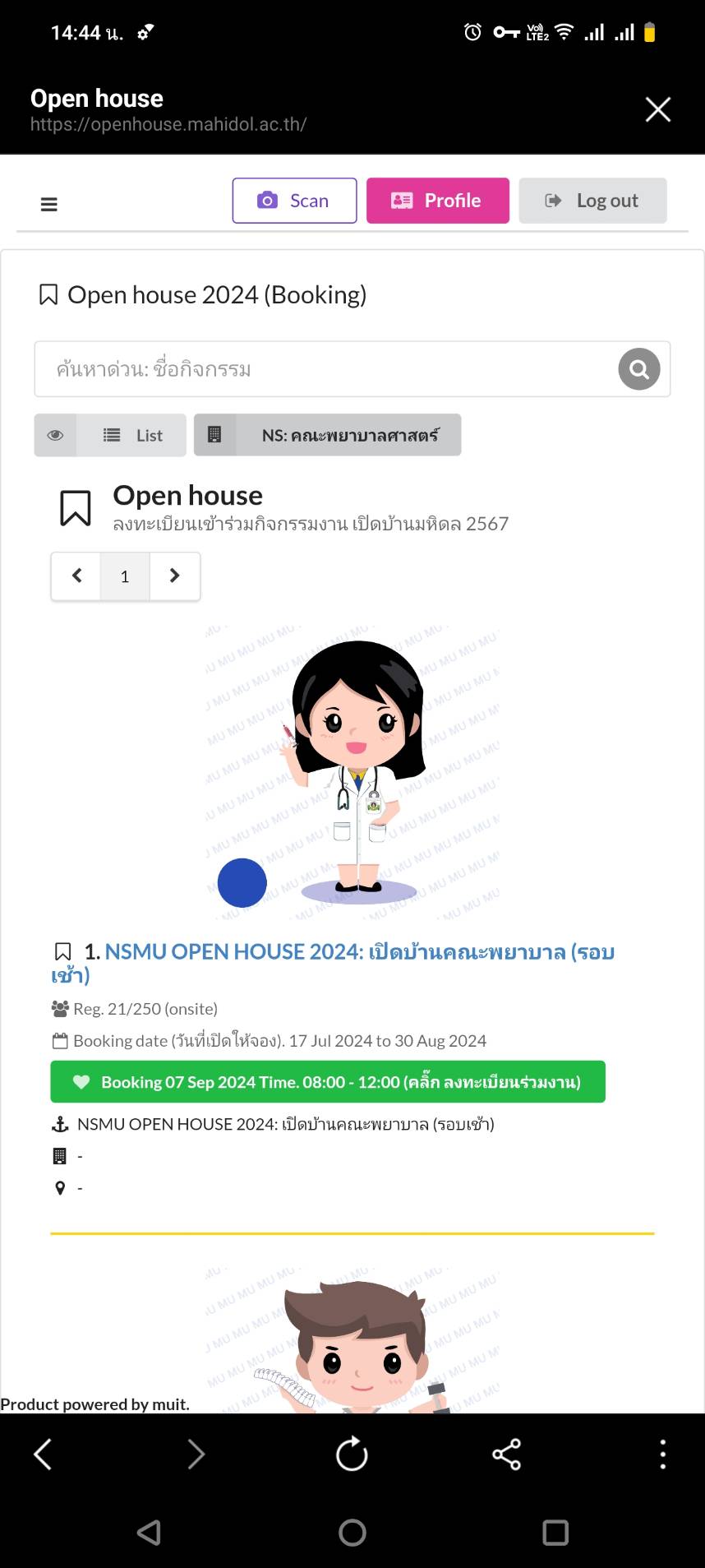Log out of the account
Screen dimensions: 705x1568
592,201
